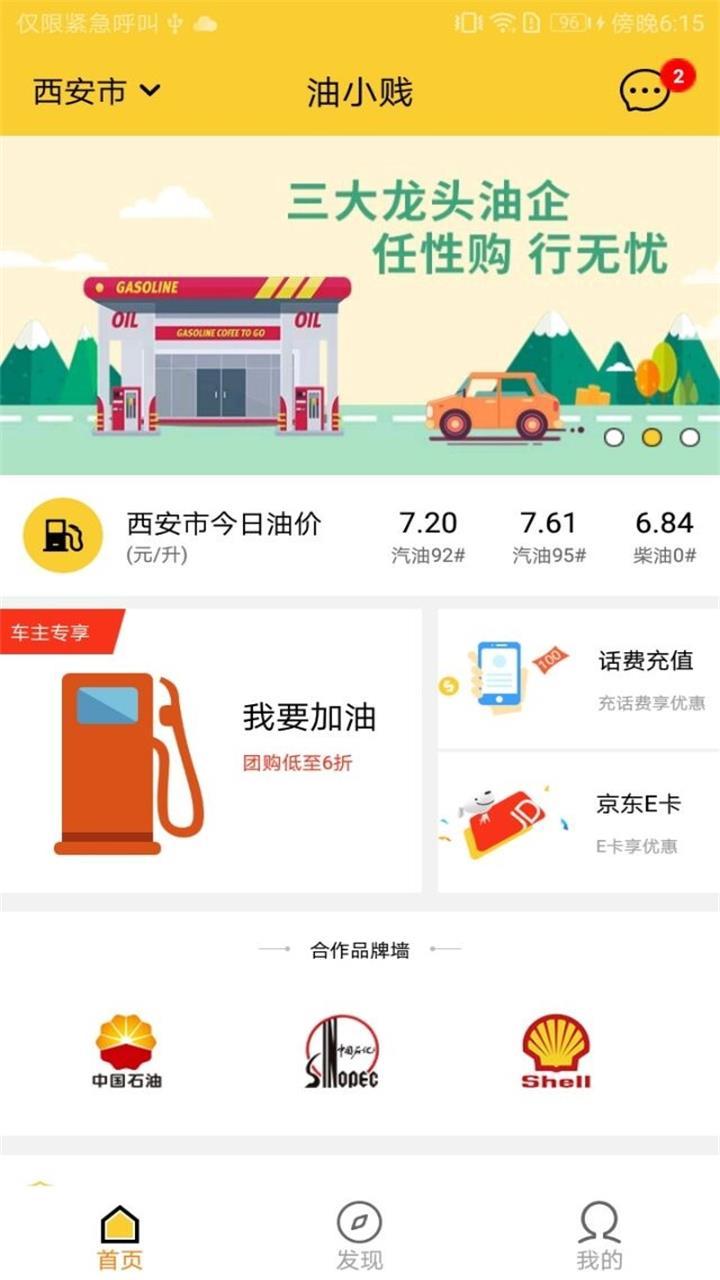Screen dimensions: 720x1280
Task: Open the 我要加油 refuel card
Action: click(210, 750)
